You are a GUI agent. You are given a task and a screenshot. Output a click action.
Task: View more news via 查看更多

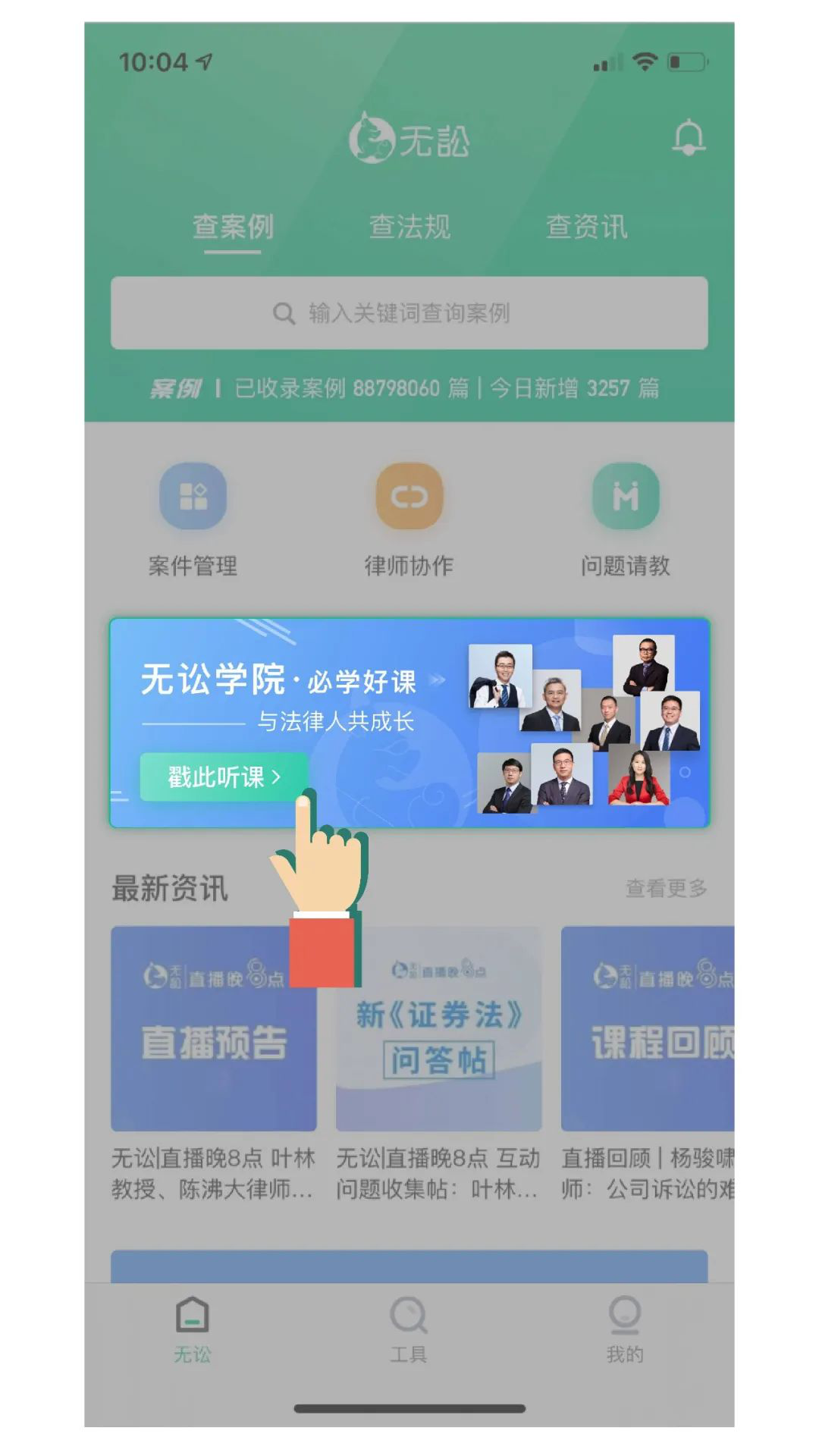[x=666, y=887]
